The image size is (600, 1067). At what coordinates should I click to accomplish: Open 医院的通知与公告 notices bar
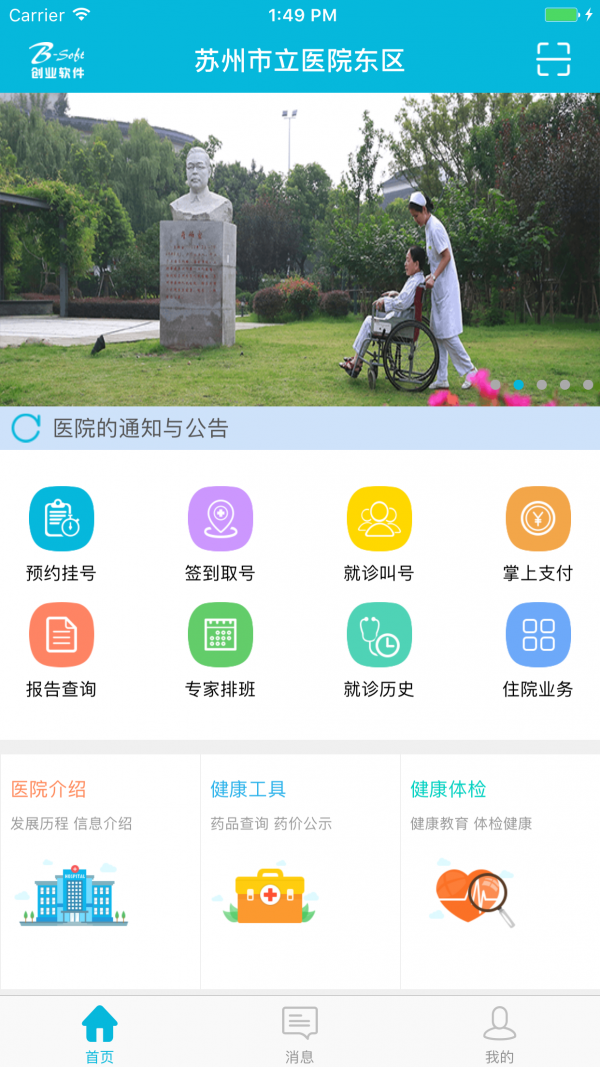point(300,429)
